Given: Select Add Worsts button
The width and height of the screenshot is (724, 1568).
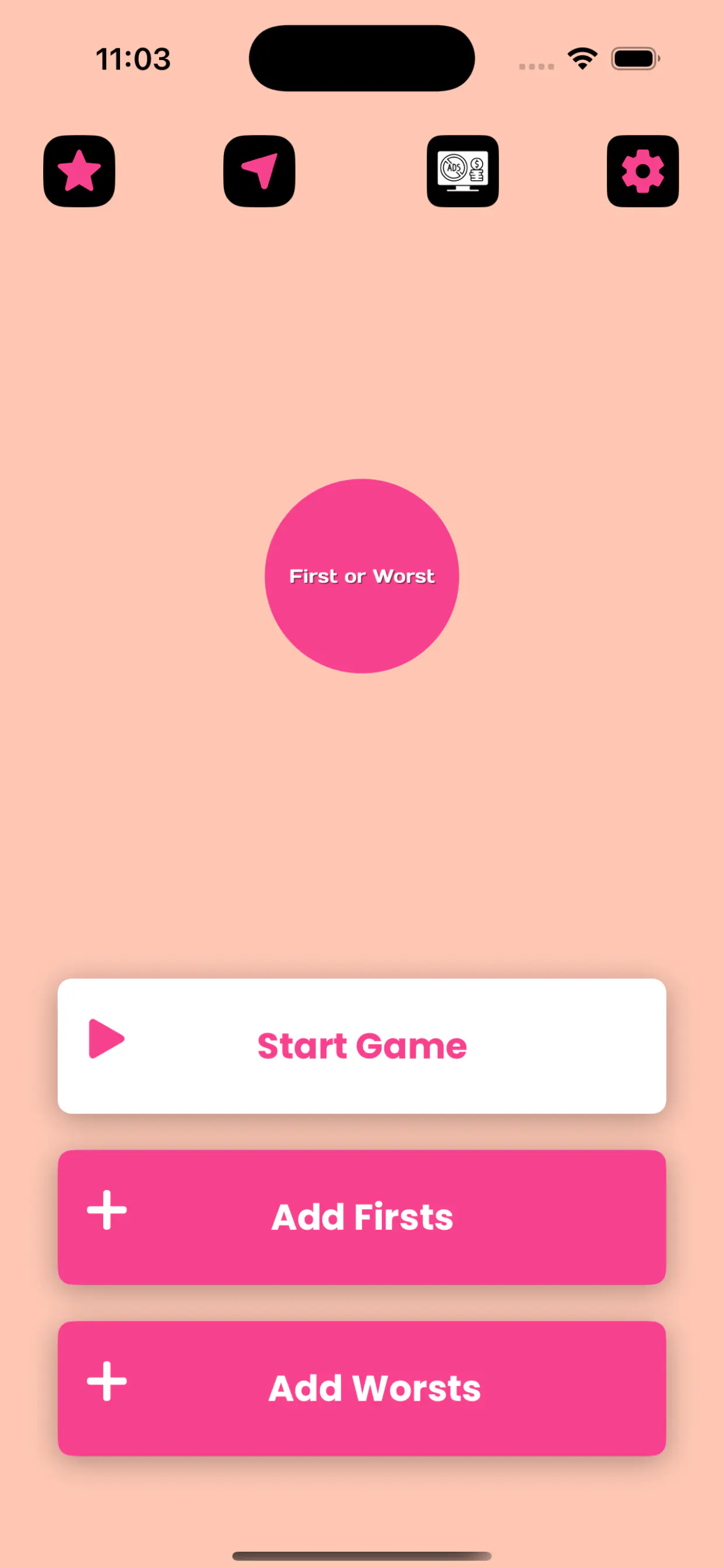Looking at the screenshot, I should point(362,1388).
